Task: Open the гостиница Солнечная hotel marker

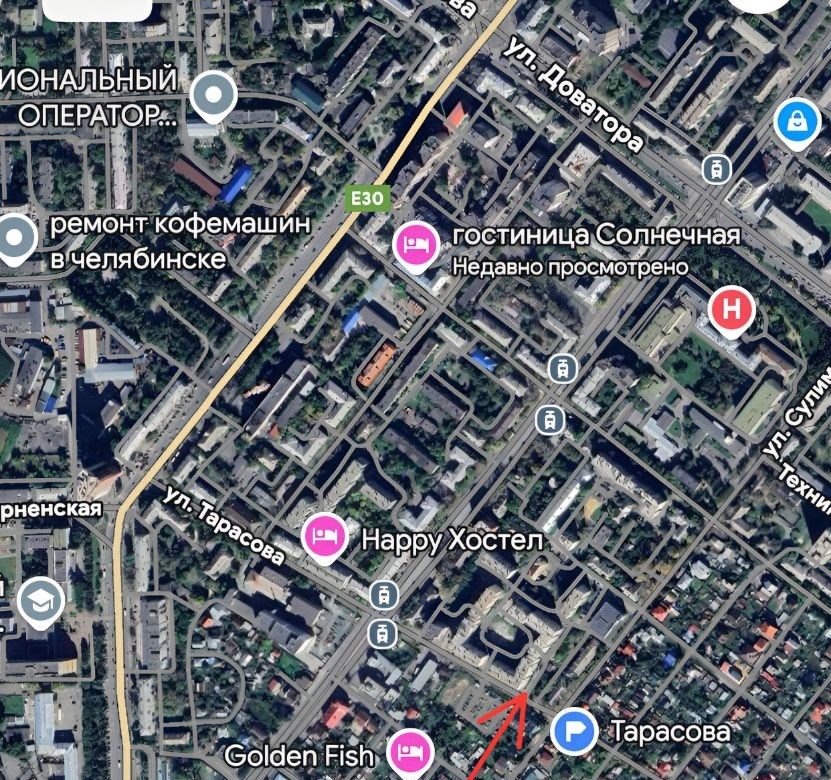Action: pos(415,243)
